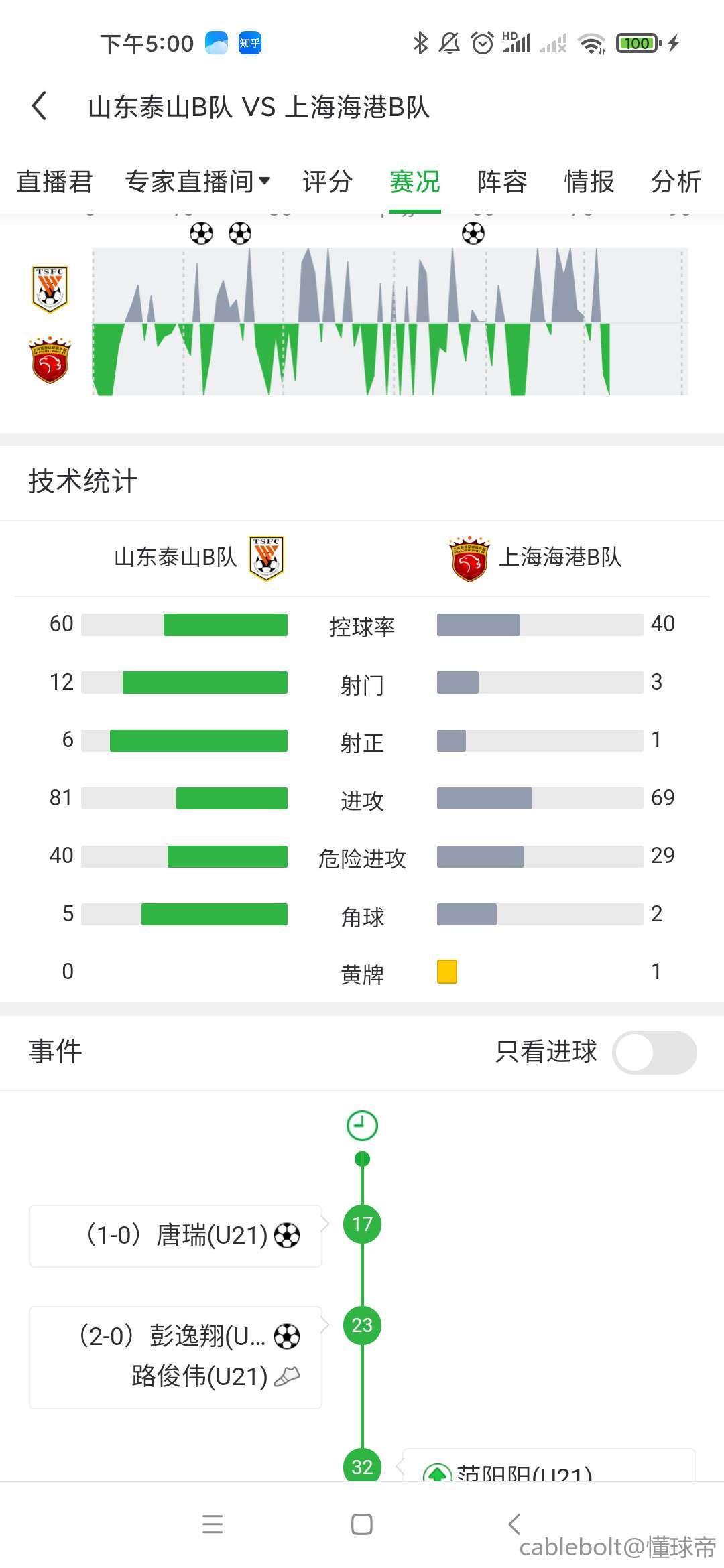Select the 赛况 tab
Image resolution: width=724 pixels, height=1568 pixels.
coord(415,182)
